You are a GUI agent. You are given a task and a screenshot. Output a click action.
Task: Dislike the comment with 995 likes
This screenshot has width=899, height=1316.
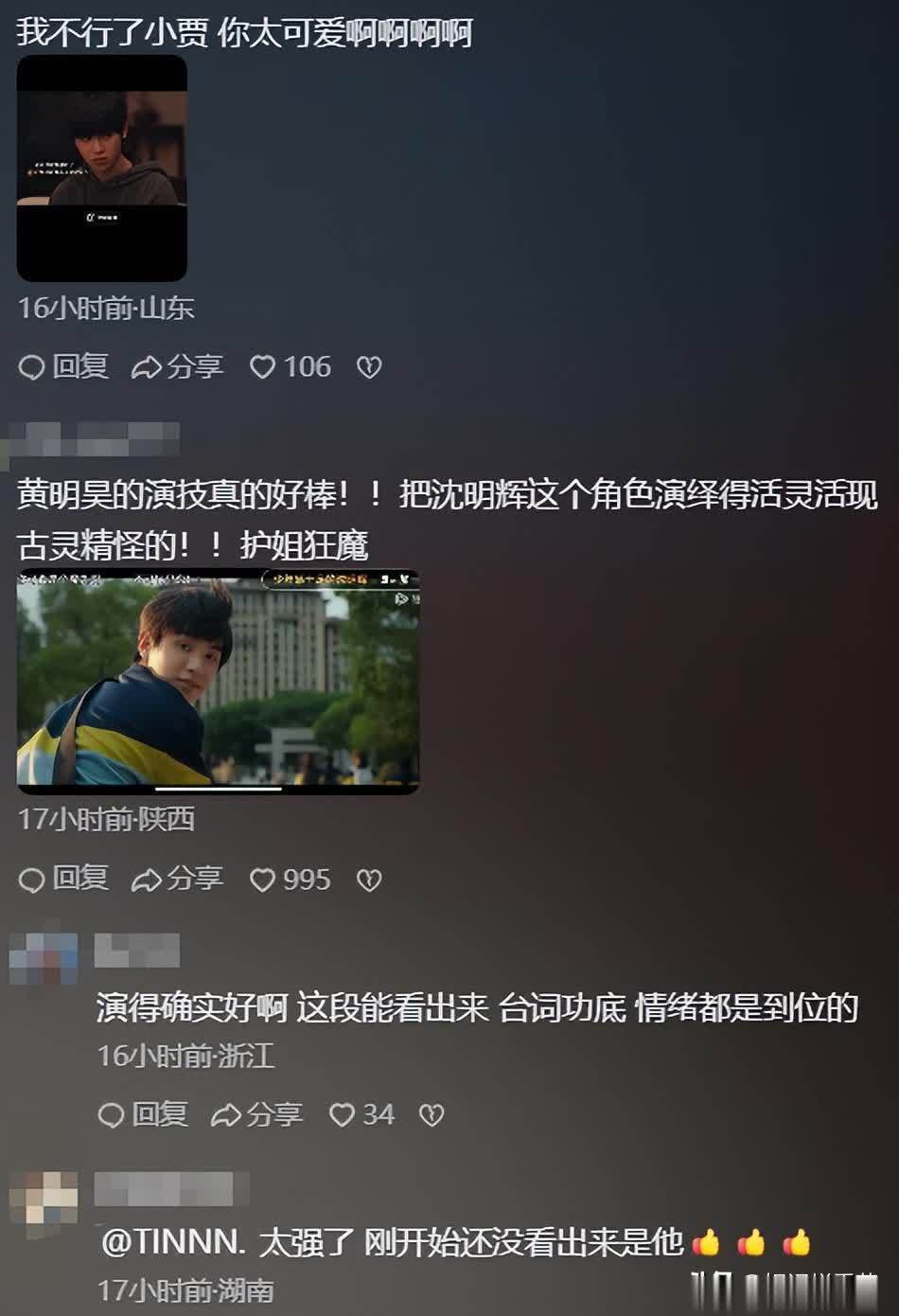click(x=369, y=880)
